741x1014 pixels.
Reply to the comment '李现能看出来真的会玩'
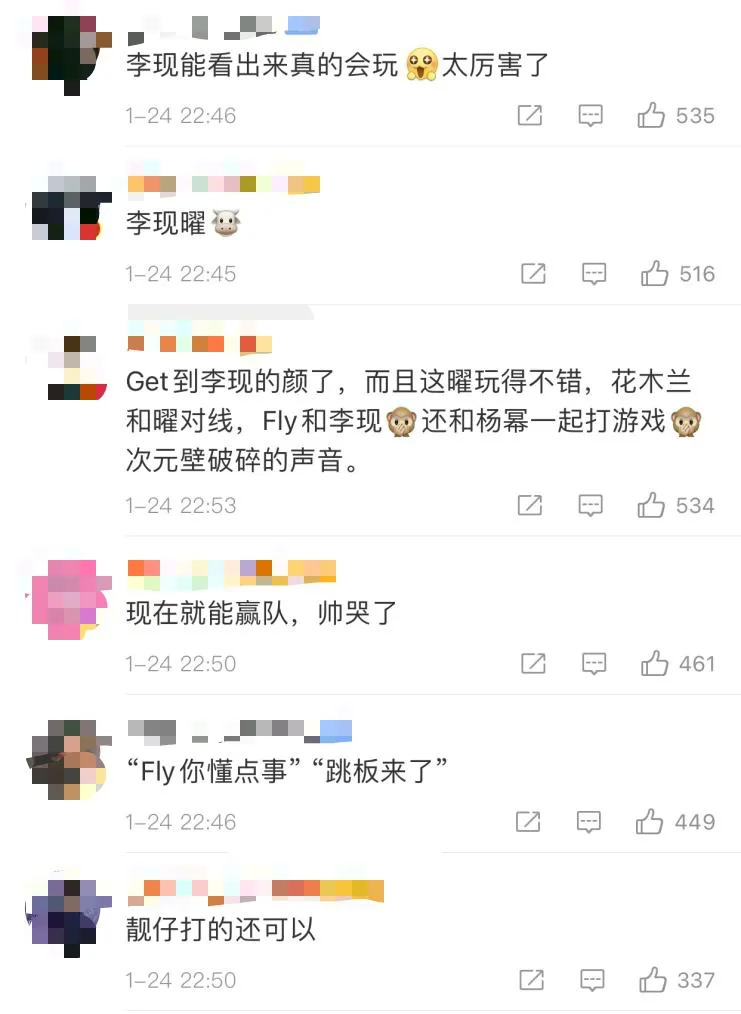[591, 116]
